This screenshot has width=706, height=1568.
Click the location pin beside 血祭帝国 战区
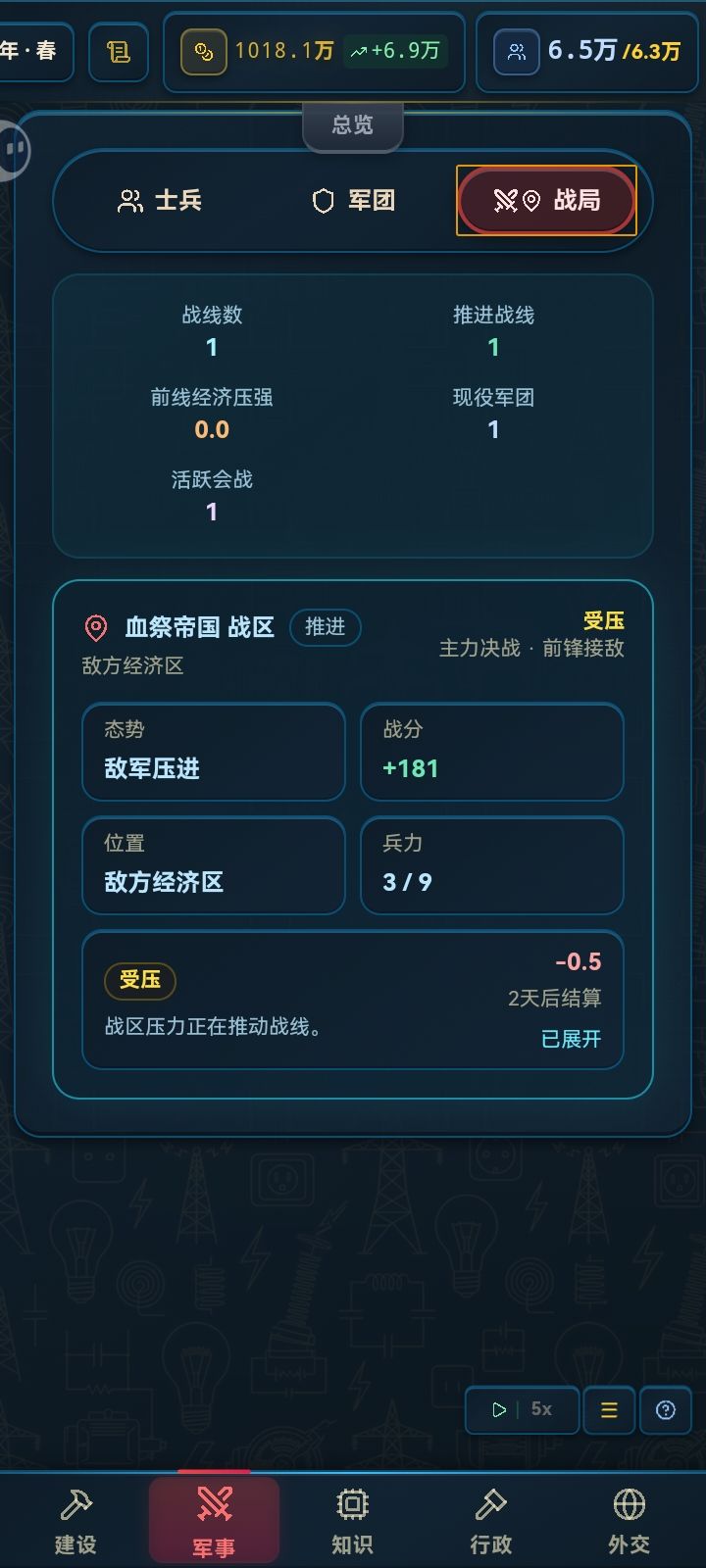[95, 628]
